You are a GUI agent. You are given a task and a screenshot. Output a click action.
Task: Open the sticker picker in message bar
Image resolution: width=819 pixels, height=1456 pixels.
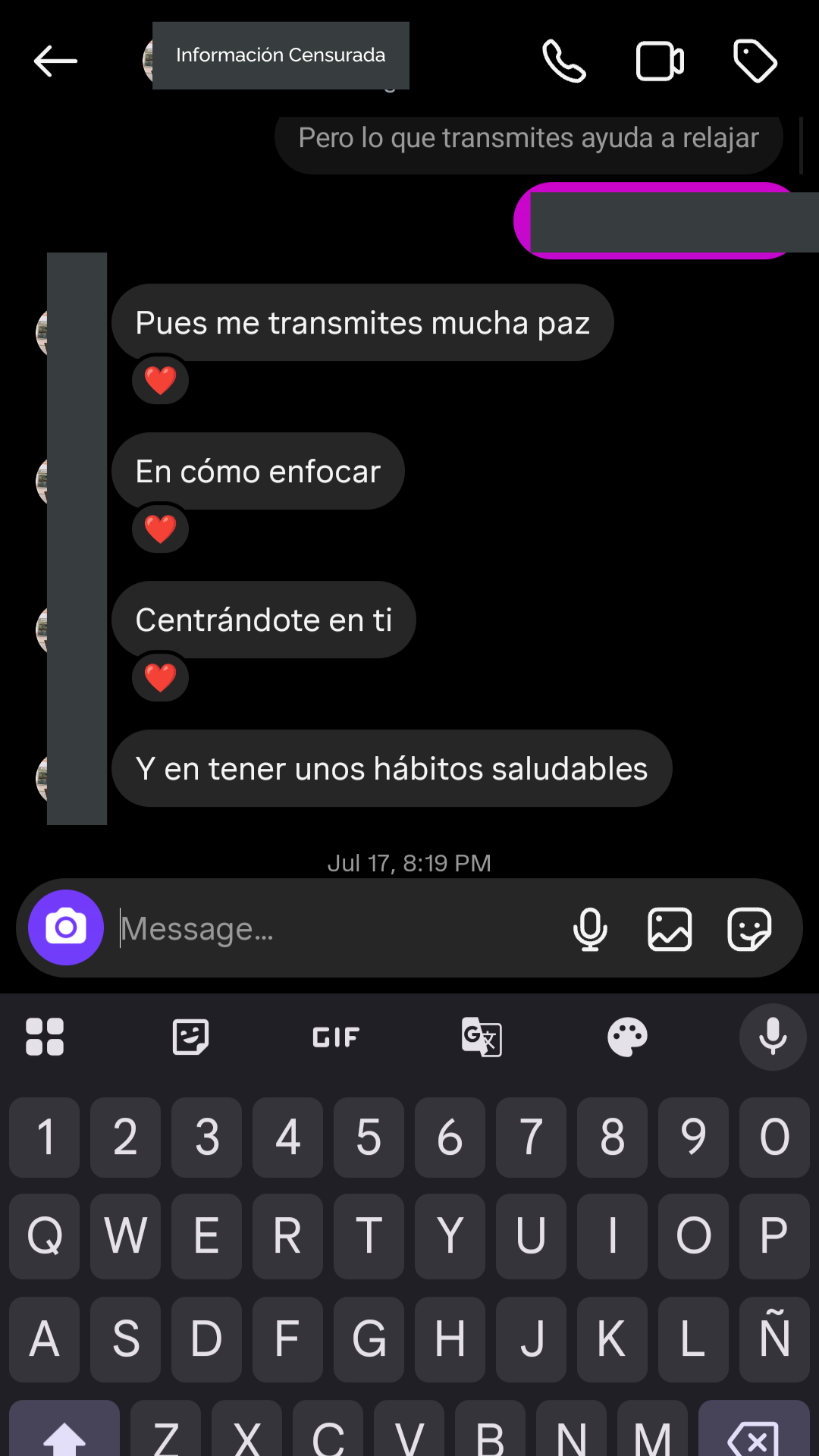749,928
